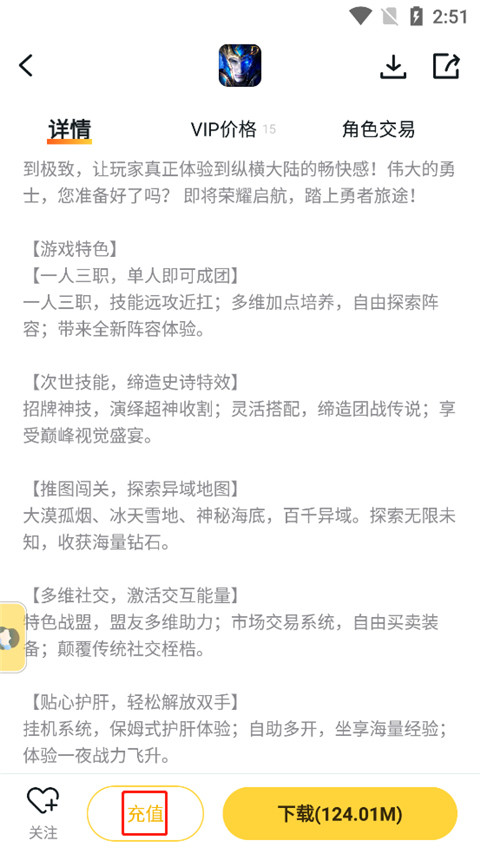Viewport: 480px width, 853px height.
Task: Open the floating avatar widget on left edge
Action: click(x=12, y=637)
